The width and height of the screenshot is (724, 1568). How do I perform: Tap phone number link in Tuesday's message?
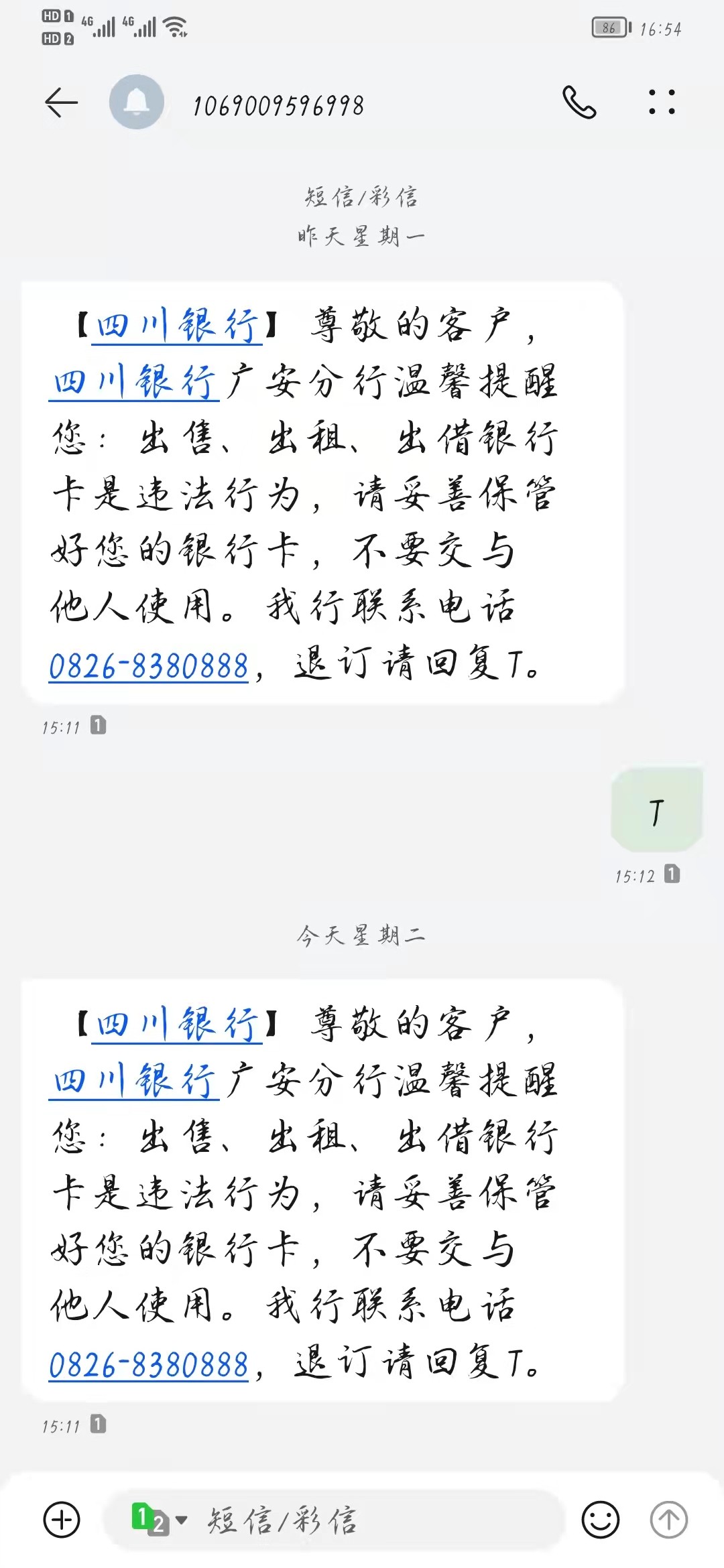[149, 1365]
